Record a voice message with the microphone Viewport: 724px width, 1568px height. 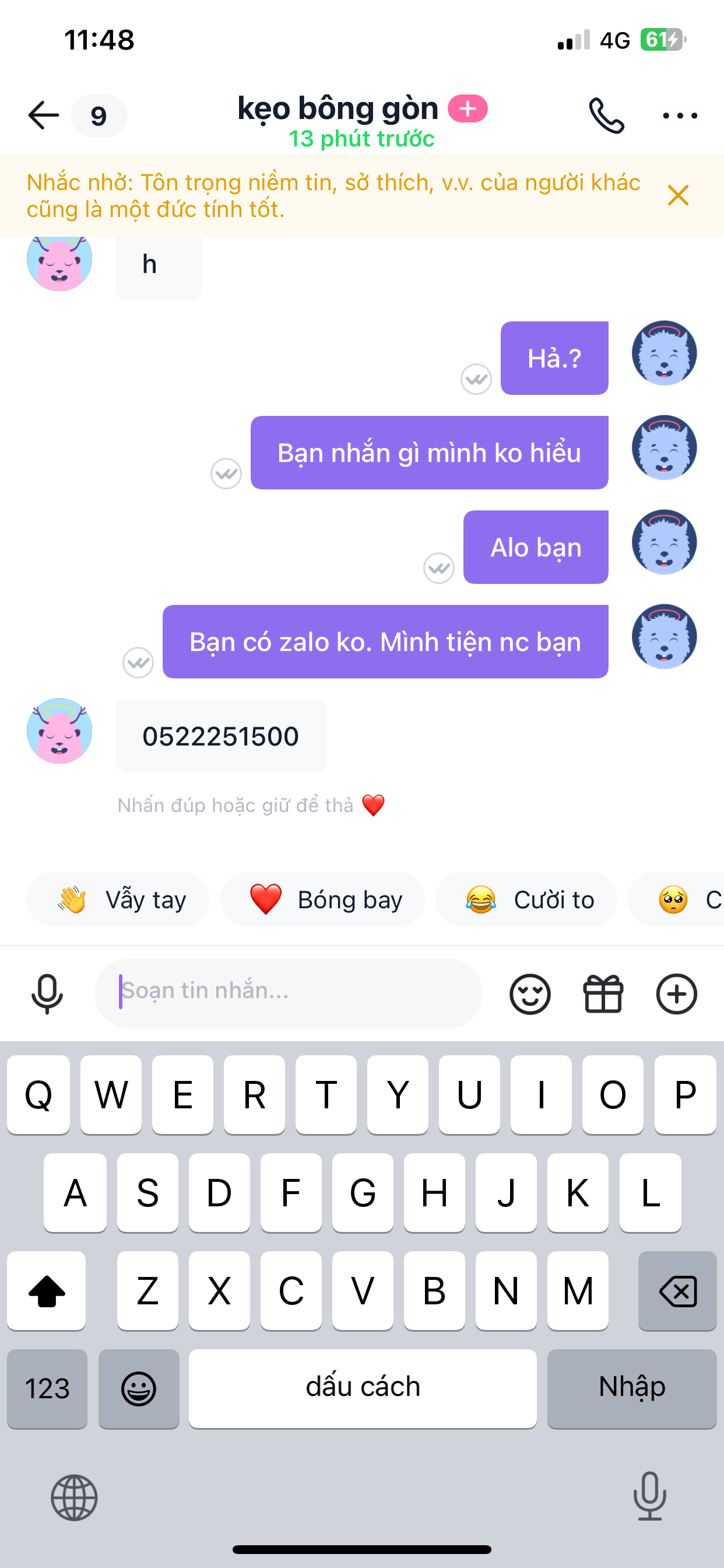(x=47, y=993)
